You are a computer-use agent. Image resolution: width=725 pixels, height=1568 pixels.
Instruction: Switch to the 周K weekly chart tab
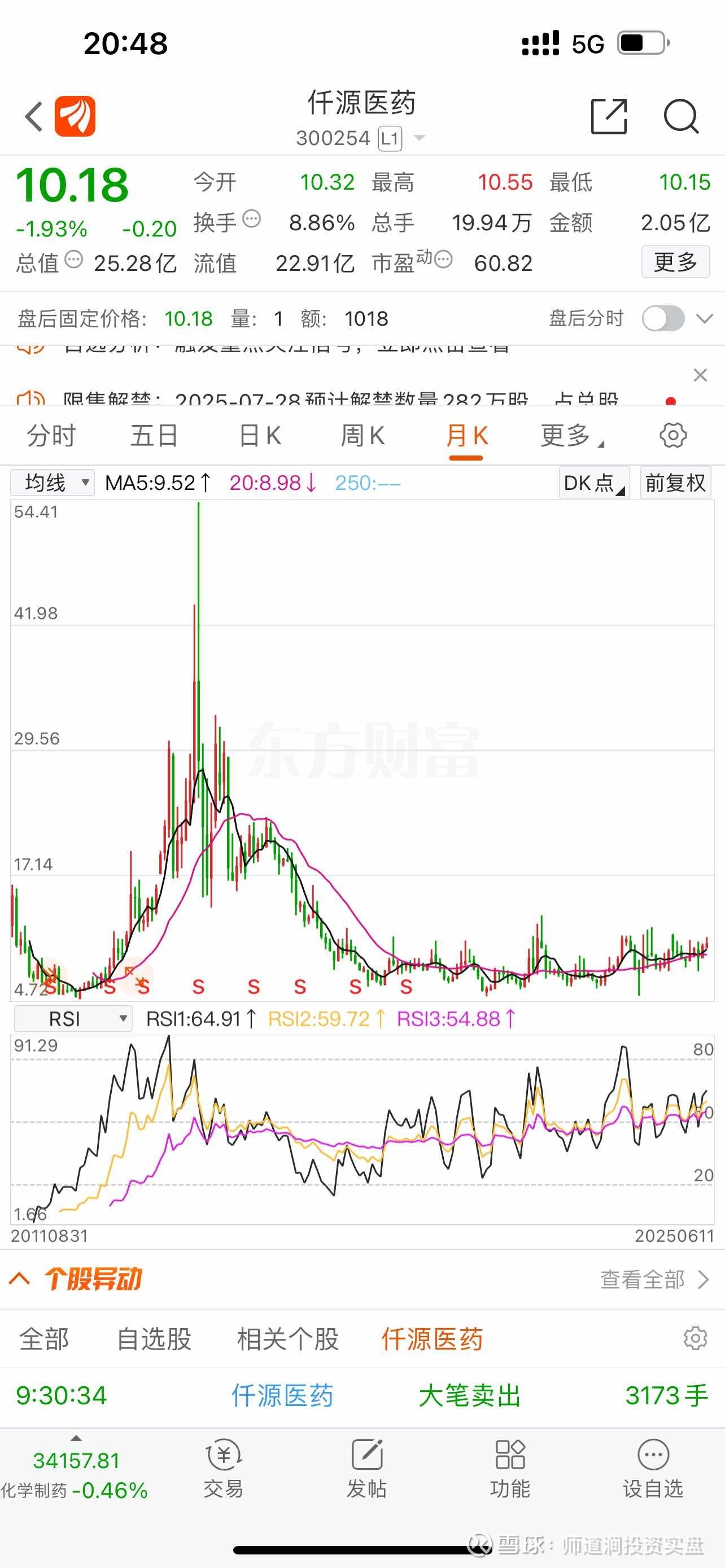(364, 435)
